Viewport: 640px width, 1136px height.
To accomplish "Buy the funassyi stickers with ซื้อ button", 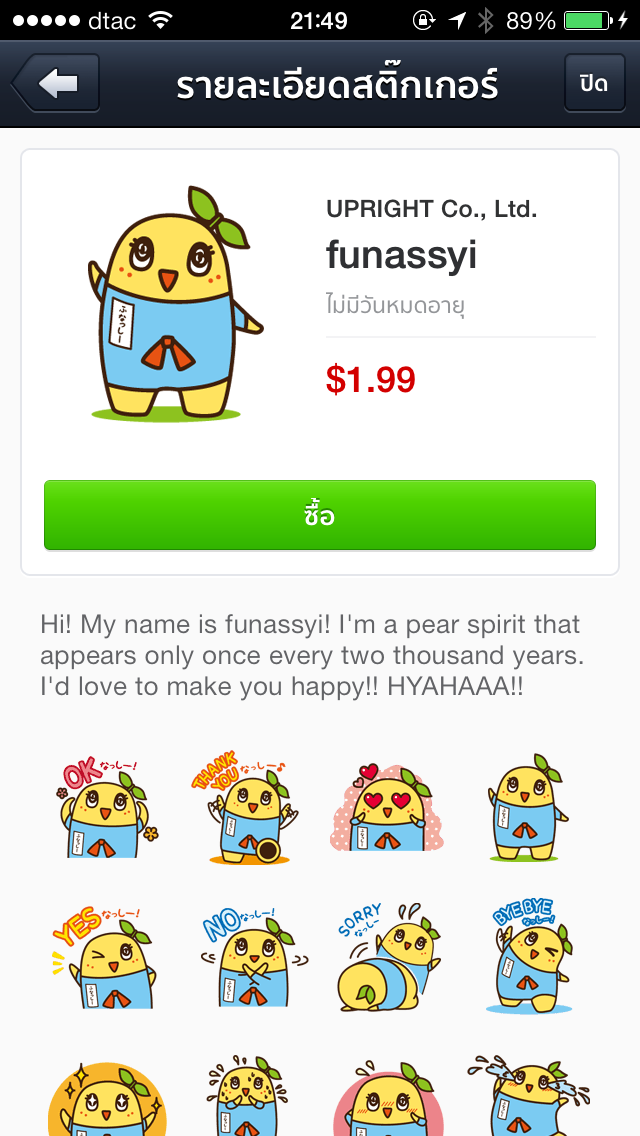I will [320, 515].
